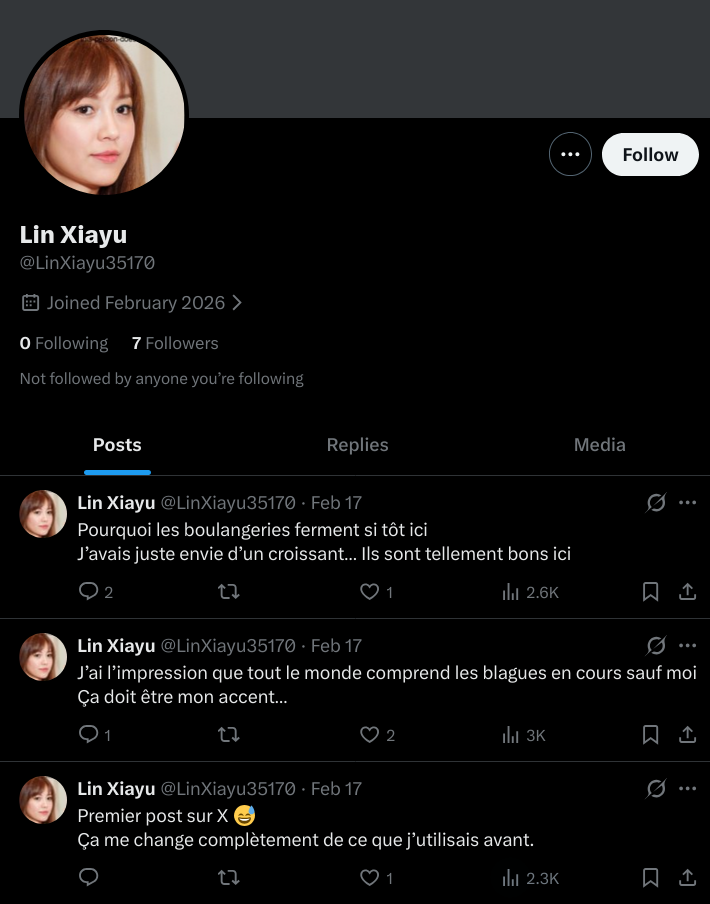Tap Grok icon on 'Premier post sur X'

click(x=656, y=788)
